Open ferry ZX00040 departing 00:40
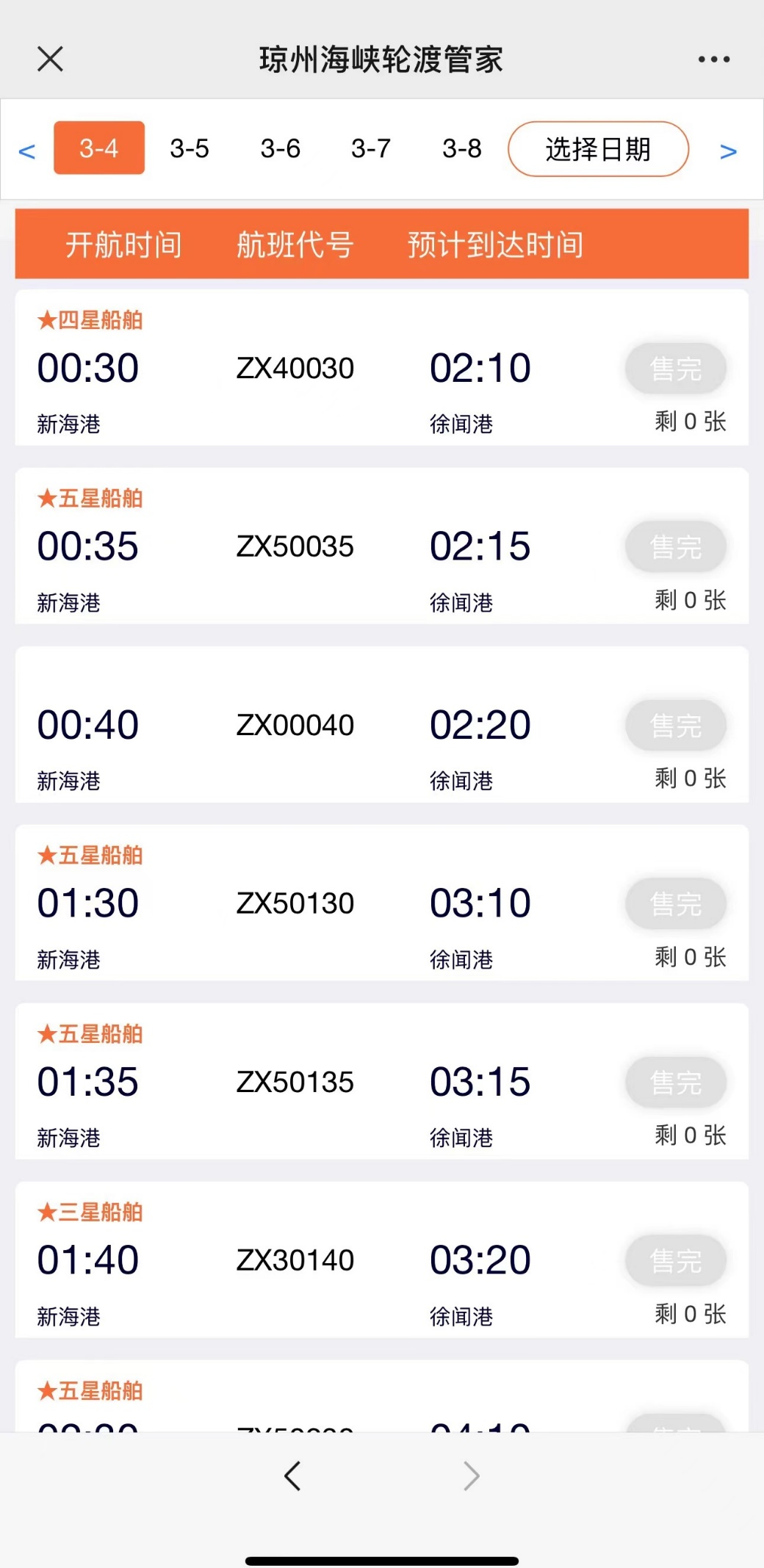 [295, 725]
